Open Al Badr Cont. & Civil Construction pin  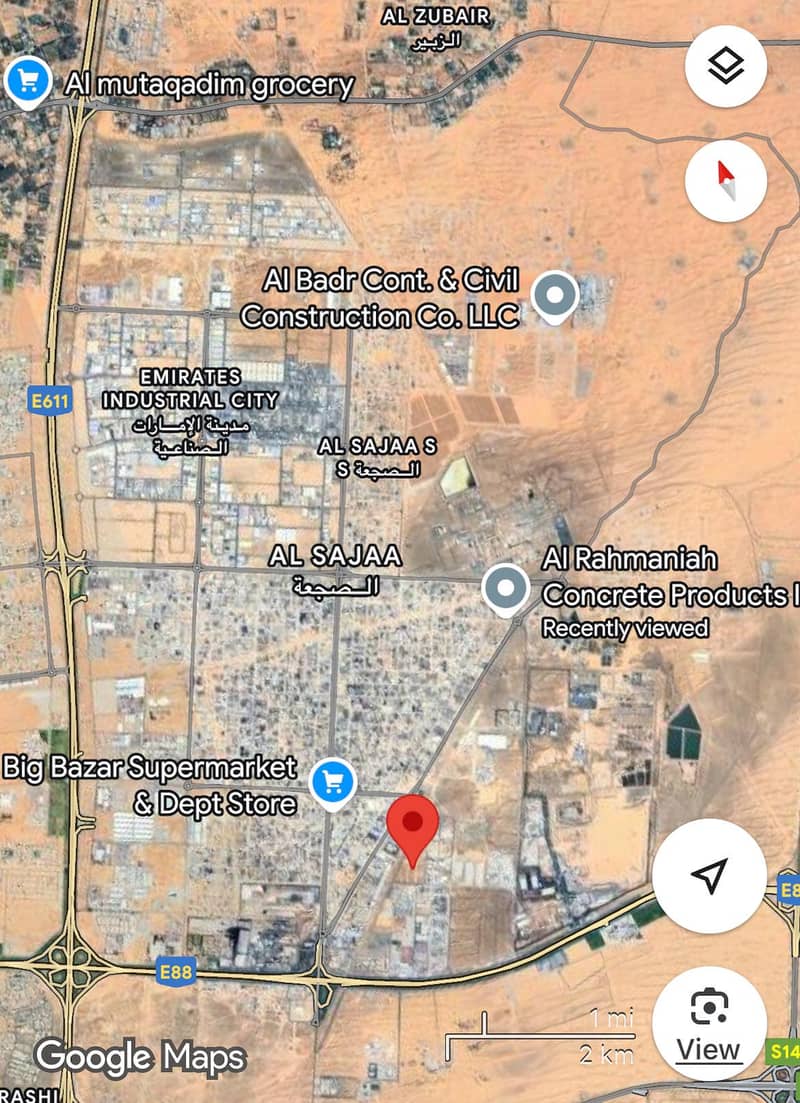click(554, 296)
